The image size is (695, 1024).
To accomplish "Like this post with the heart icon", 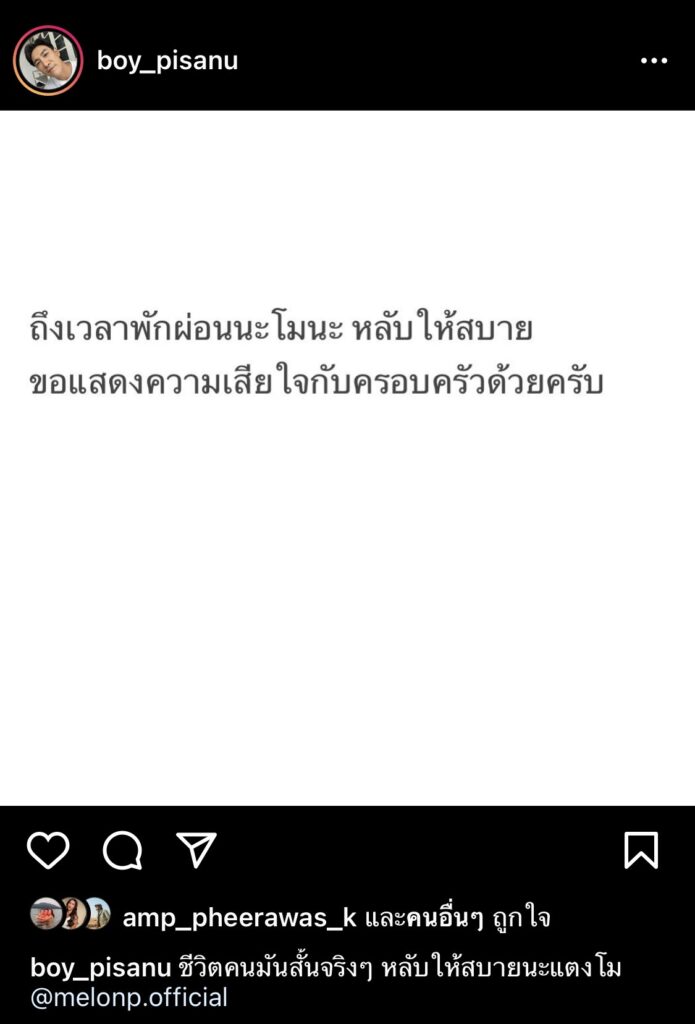I will tap(47, 850).
